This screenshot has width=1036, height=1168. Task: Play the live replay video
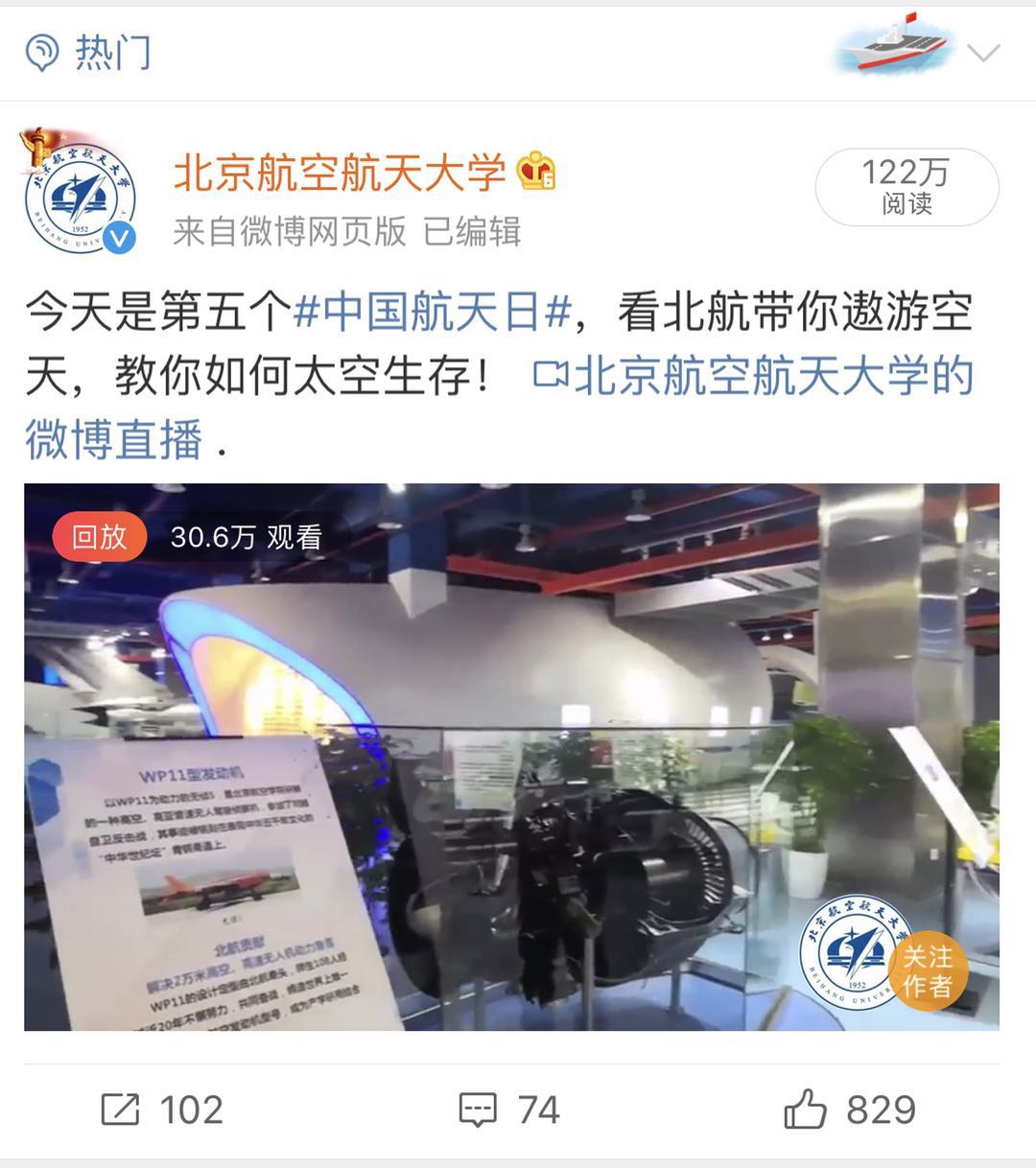511,757
